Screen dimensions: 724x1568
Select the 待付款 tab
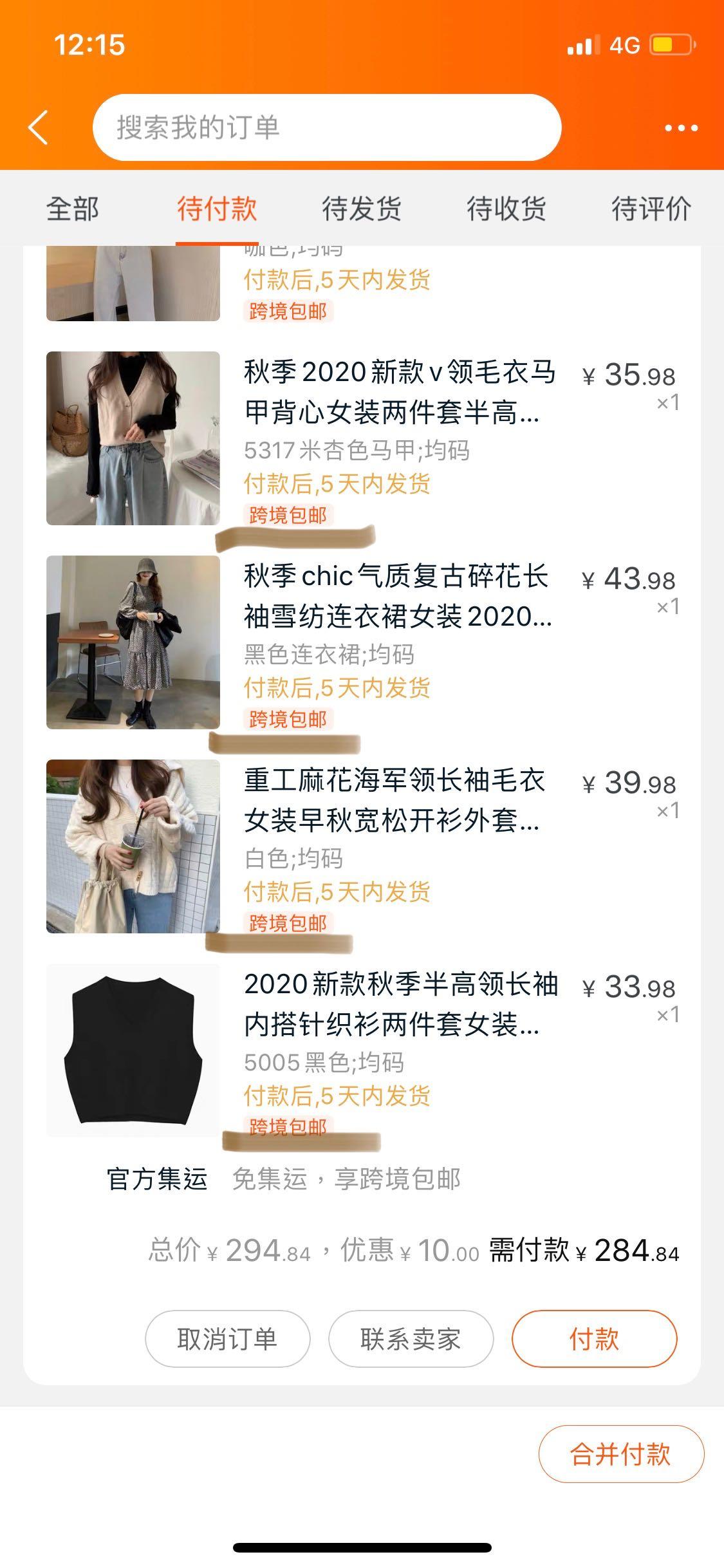pos(217,209)
